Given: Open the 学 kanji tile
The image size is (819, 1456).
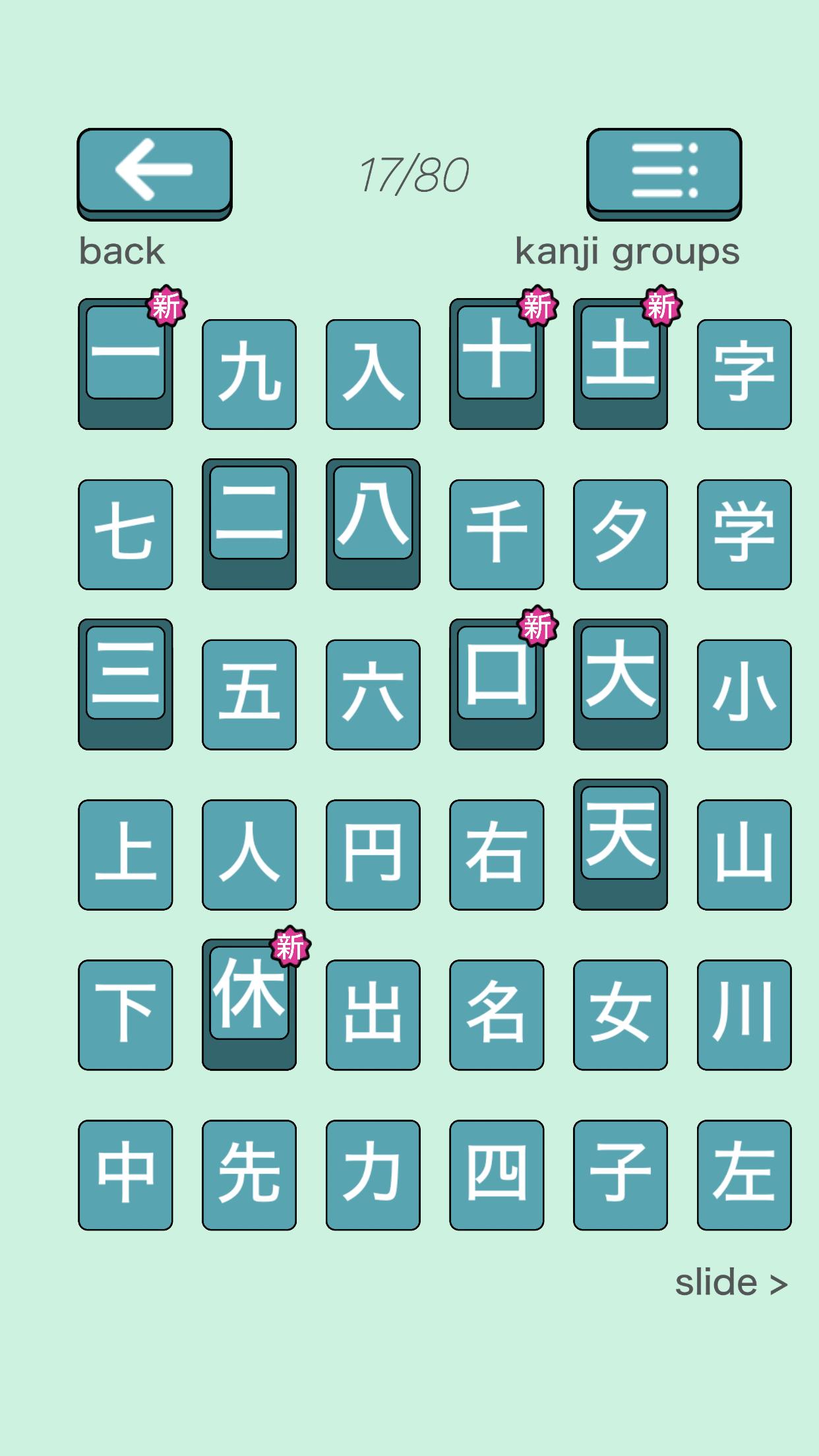Looking at the screenshot, I should [x=744, y=534].
